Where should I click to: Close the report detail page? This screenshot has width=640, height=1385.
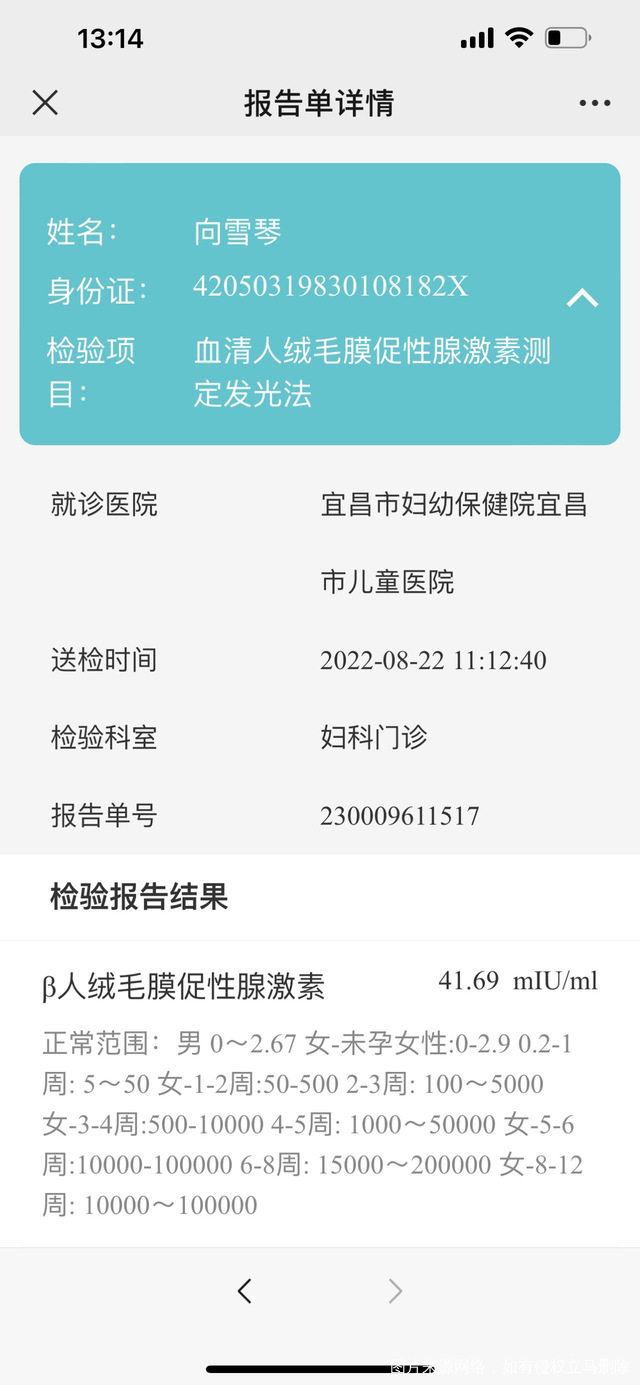point(45,103)
